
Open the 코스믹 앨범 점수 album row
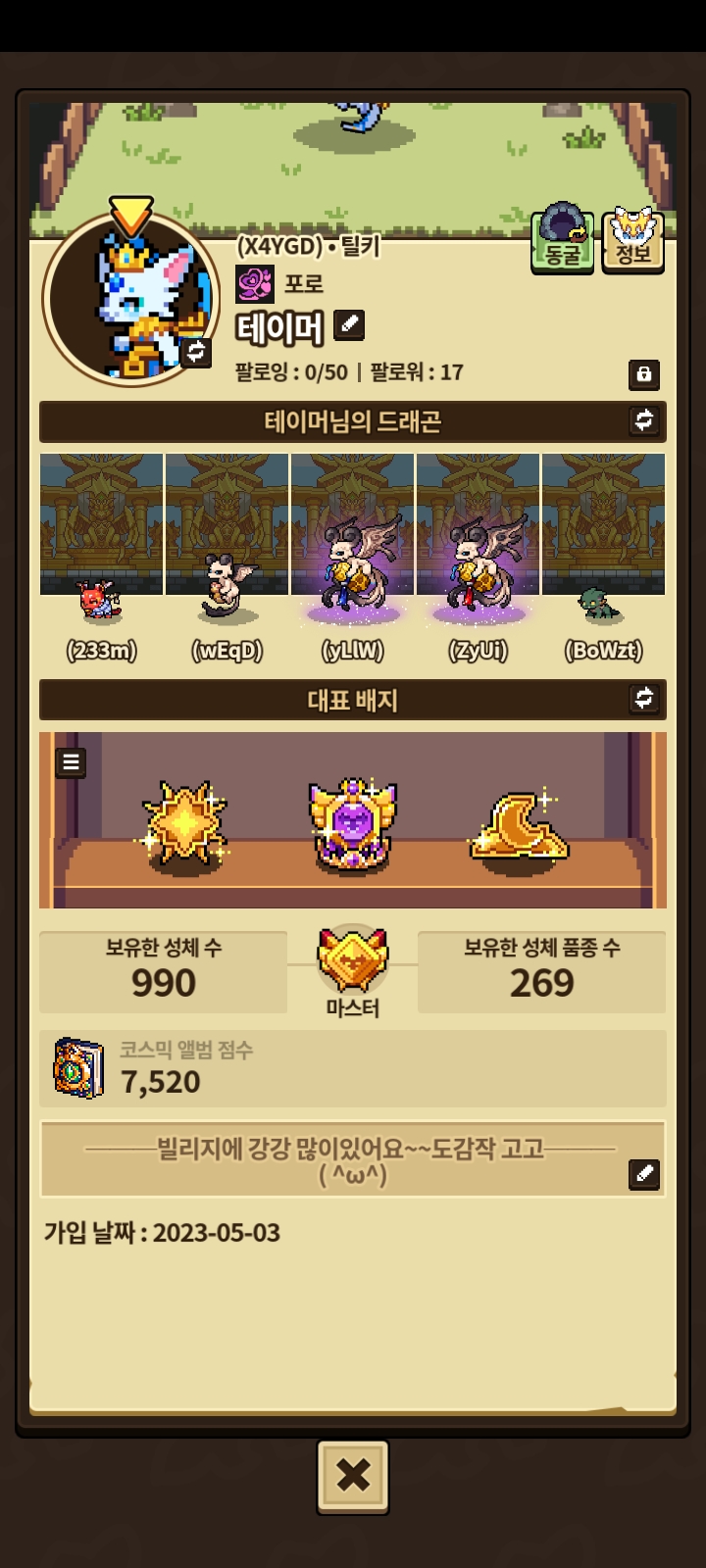353,1068
